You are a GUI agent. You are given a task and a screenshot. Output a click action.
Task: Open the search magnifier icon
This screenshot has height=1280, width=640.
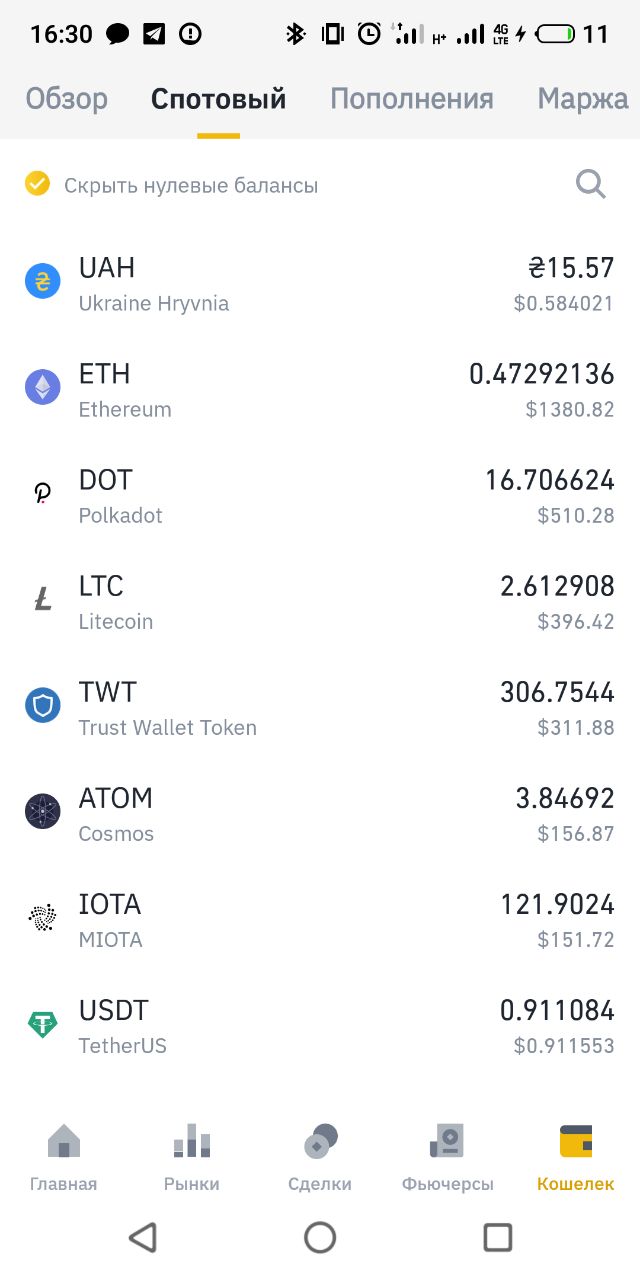[591, 184]
